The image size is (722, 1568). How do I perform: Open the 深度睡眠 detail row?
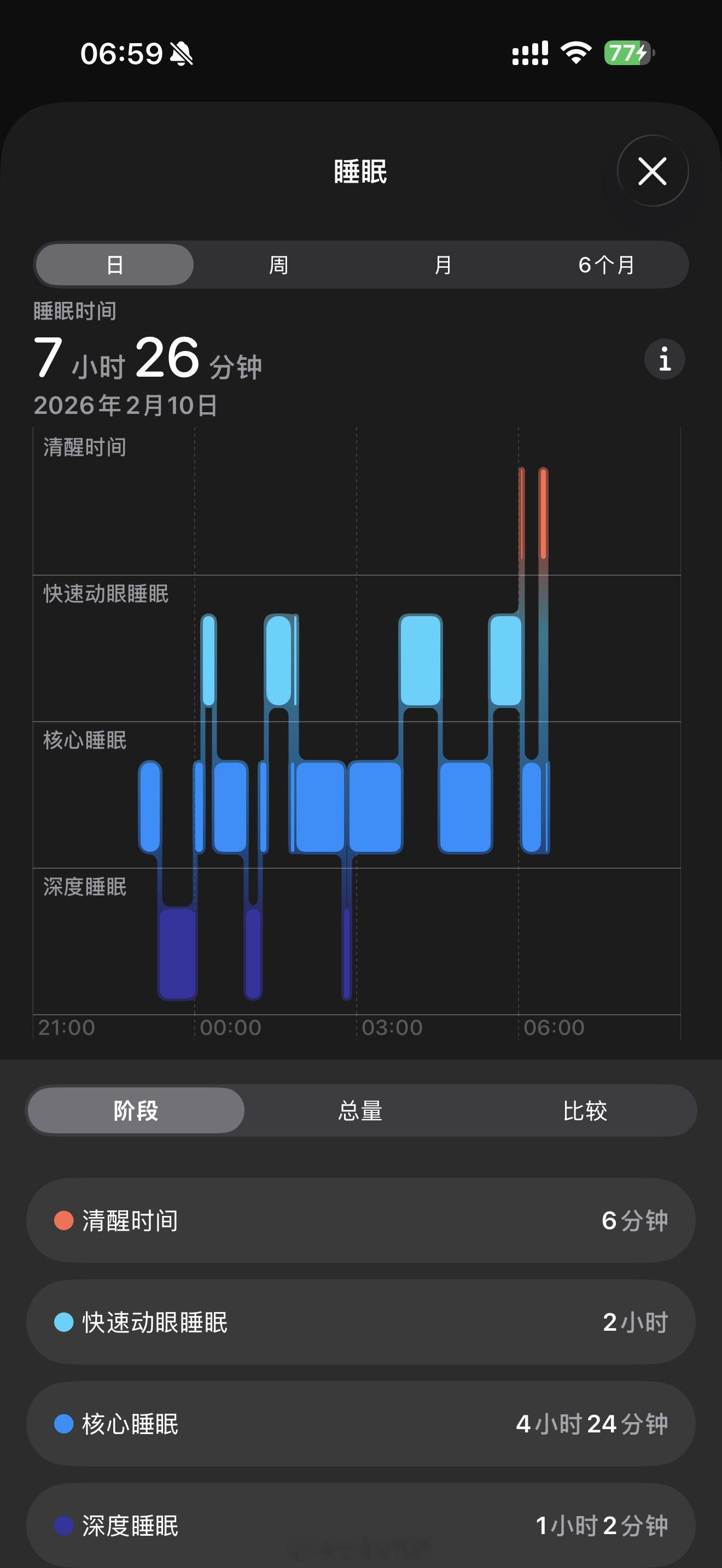coord(360,1525)
